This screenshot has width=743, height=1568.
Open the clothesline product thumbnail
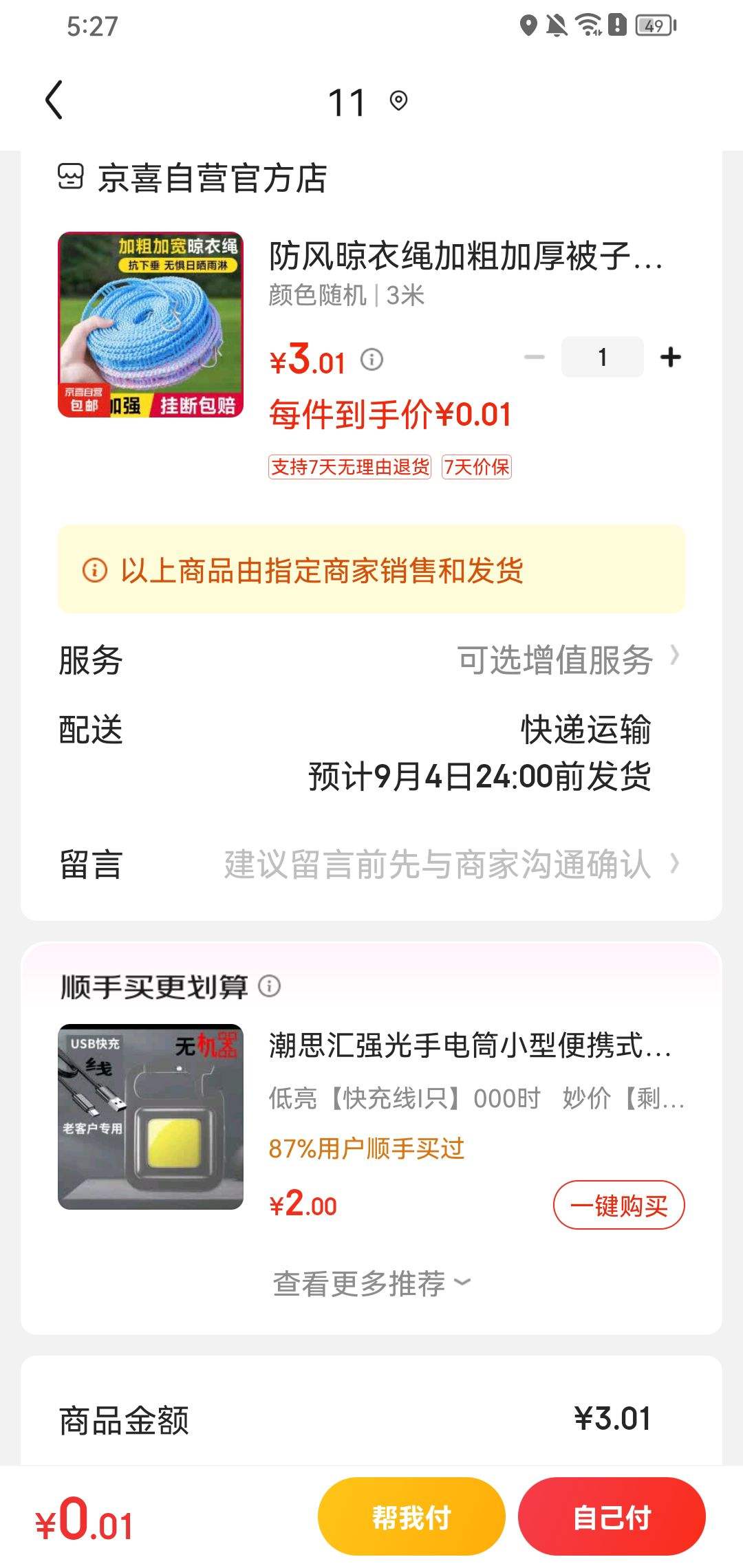click(151, 325)
